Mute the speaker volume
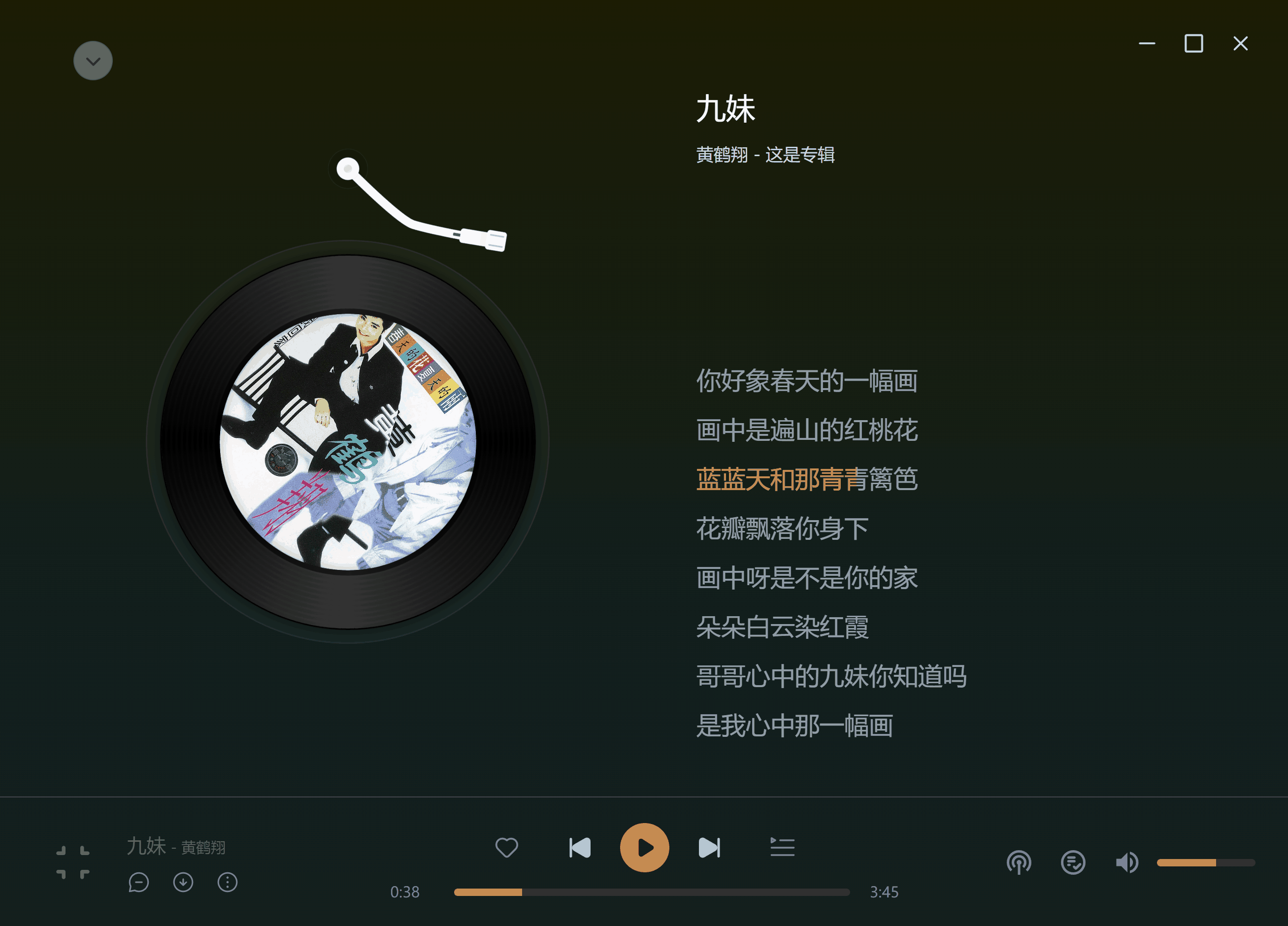 coord(1126,862)
